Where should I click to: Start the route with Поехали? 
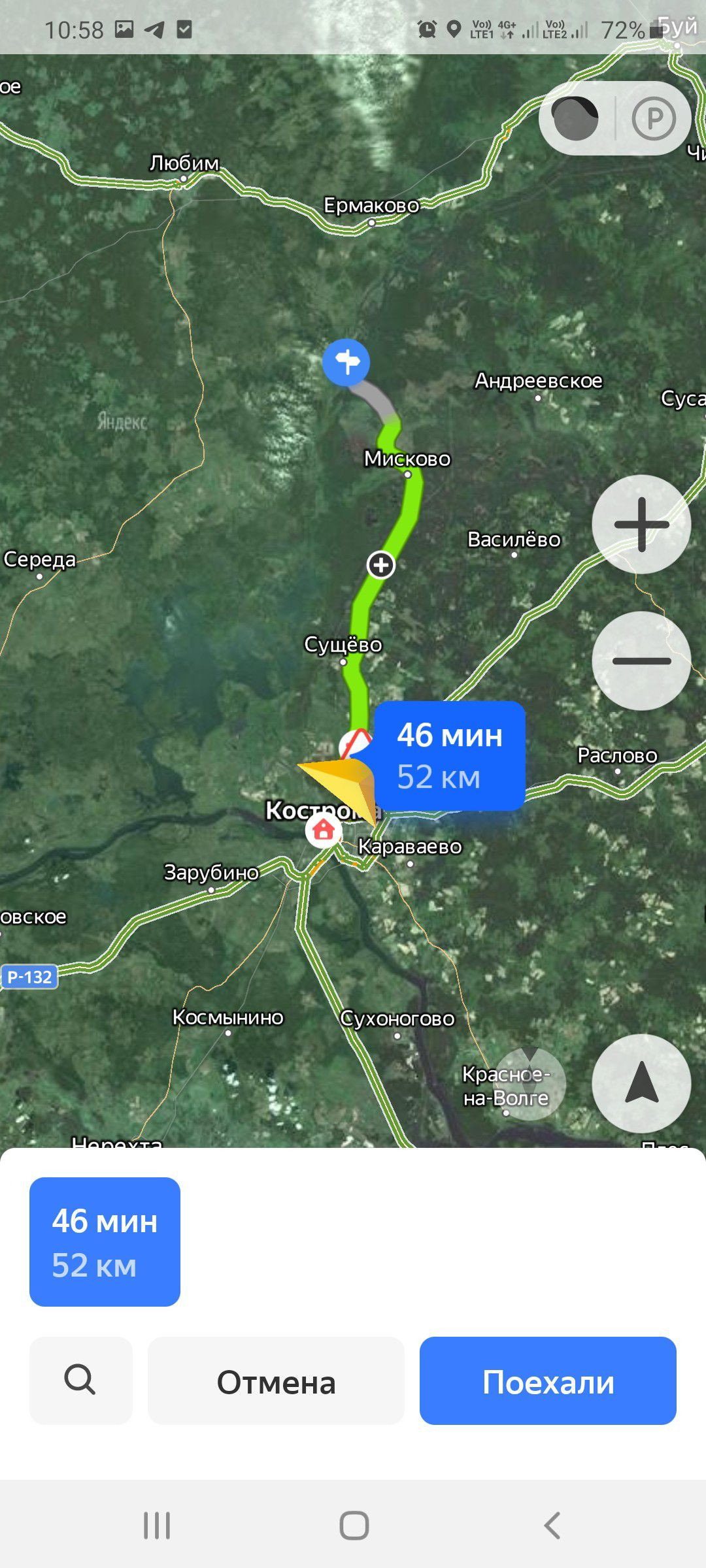(x=548, y=1380)
